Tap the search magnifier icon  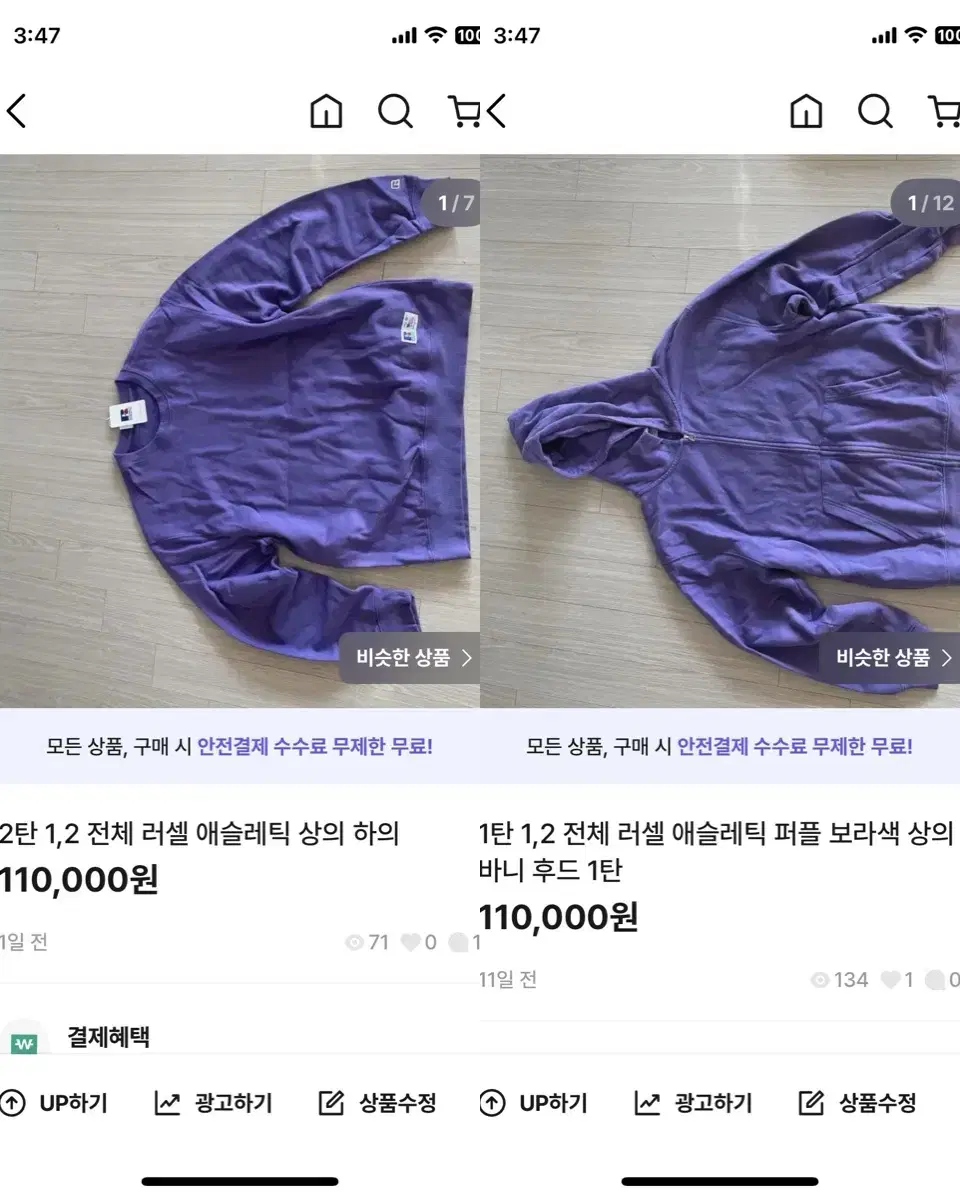pos(397,111)
